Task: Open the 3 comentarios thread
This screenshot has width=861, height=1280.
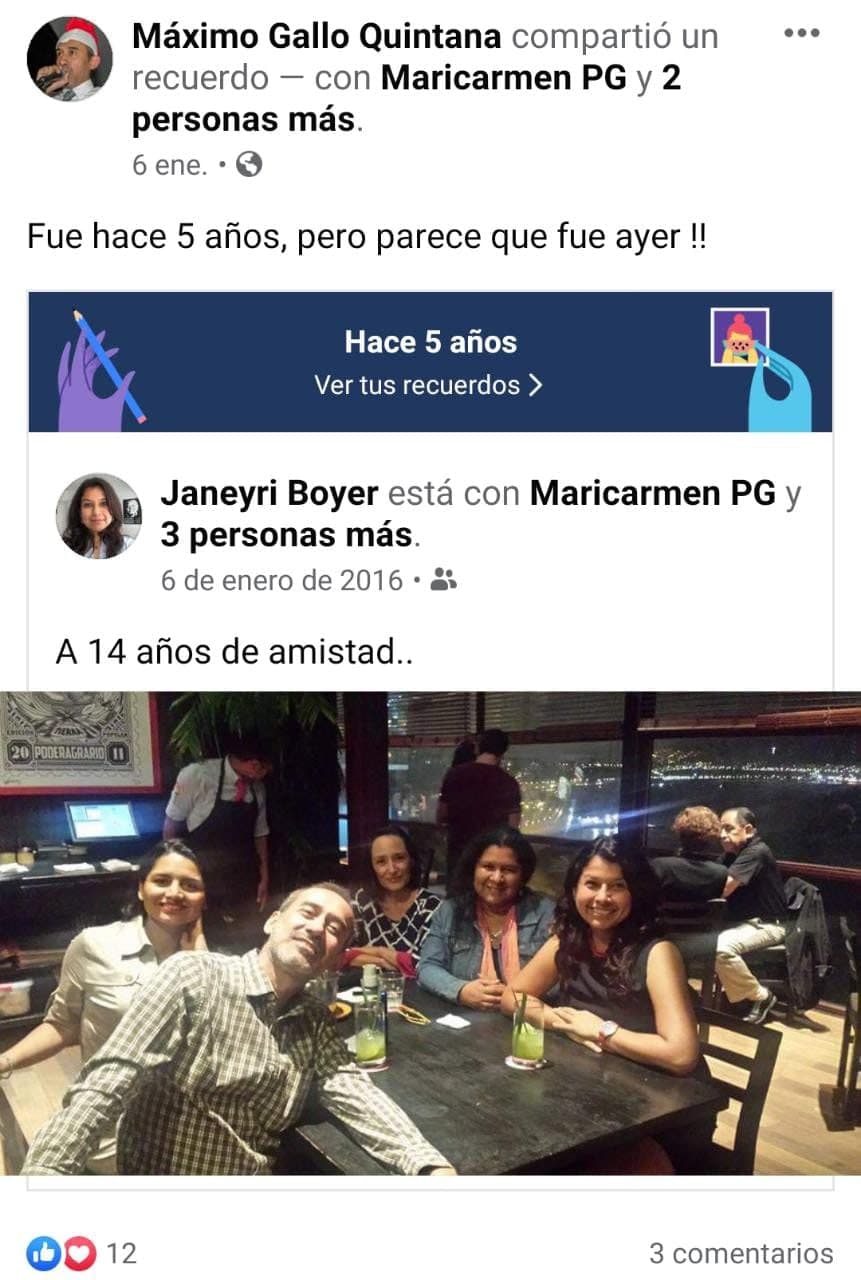Action: (740, 1253)
